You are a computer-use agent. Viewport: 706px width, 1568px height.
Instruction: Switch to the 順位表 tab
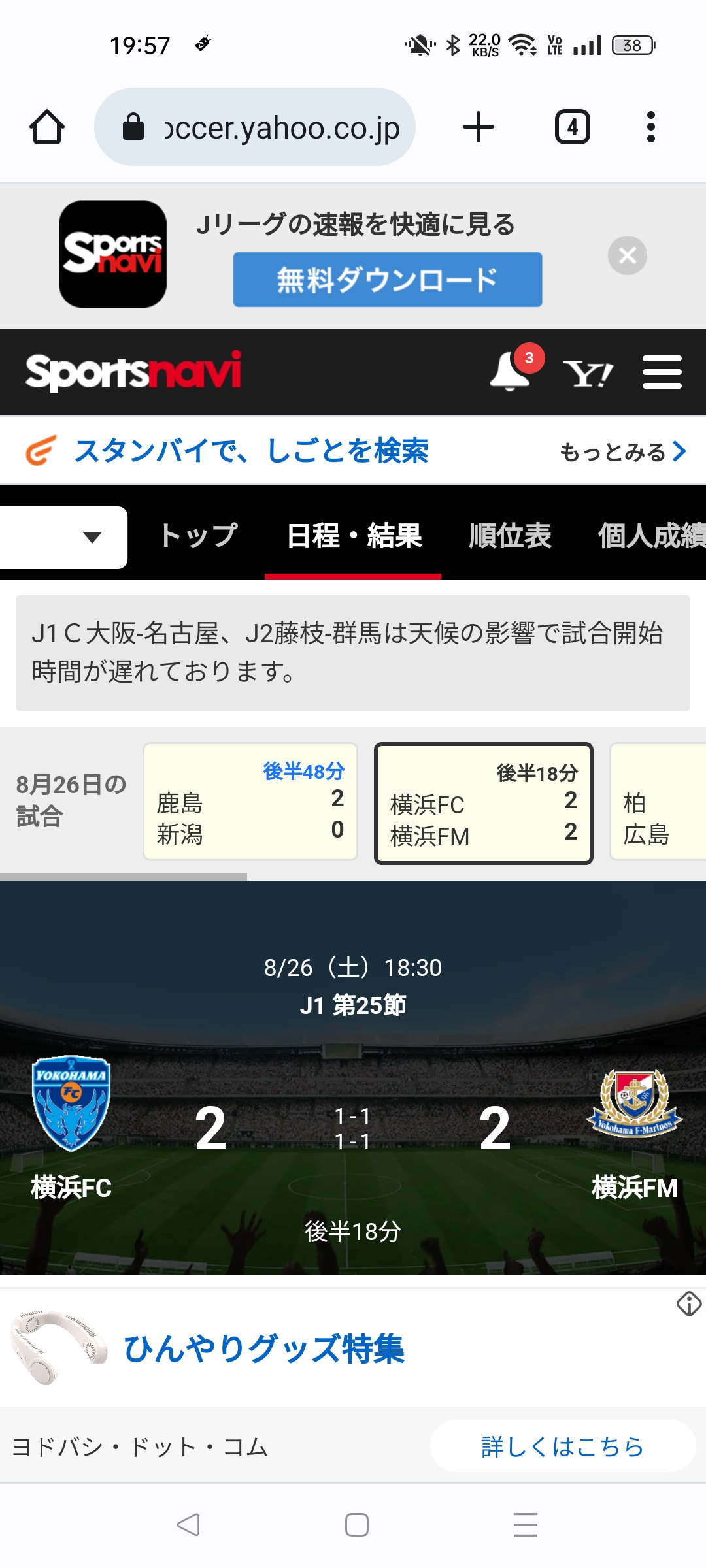(x=510, y=536)
